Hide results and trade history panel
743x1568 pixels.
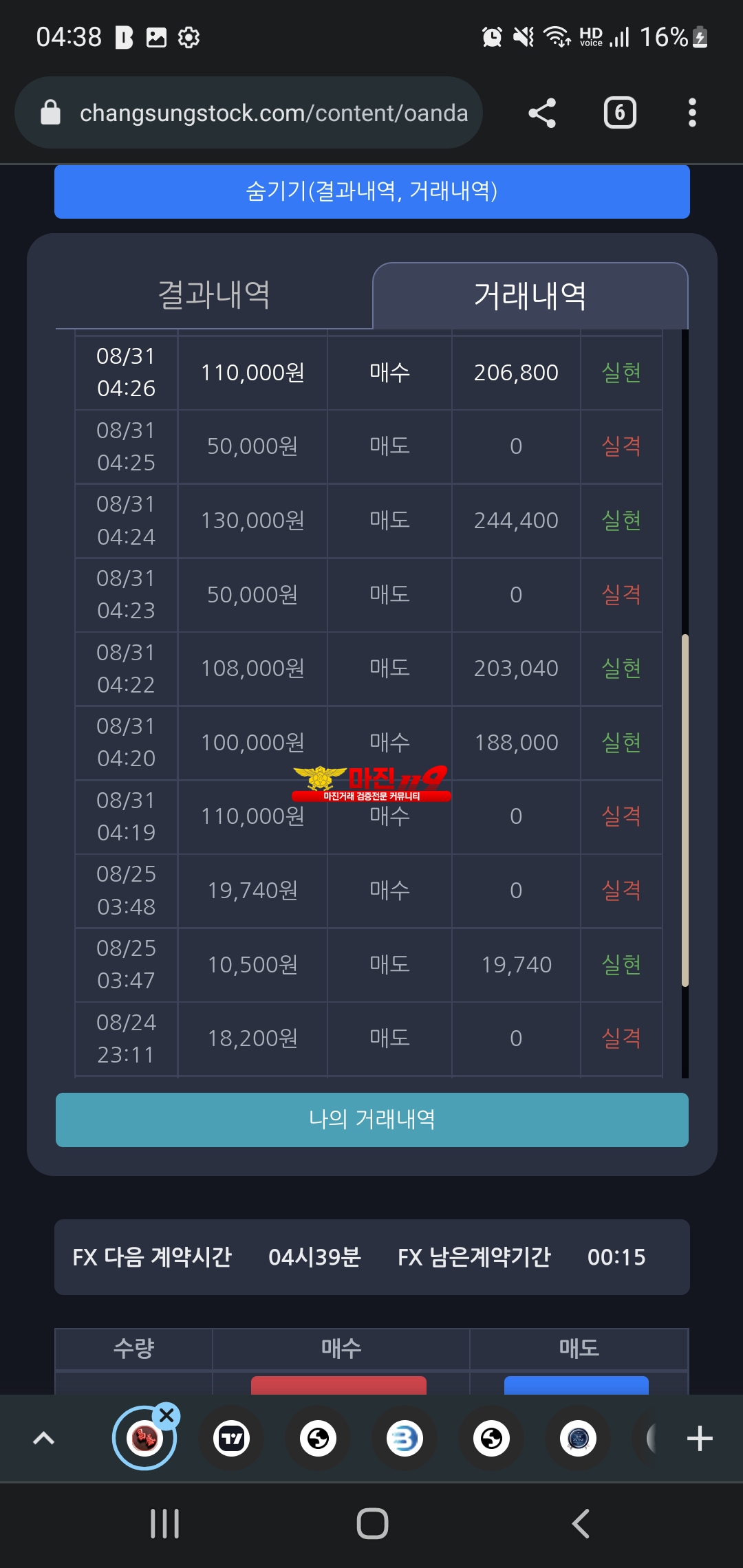click(372, 191)
